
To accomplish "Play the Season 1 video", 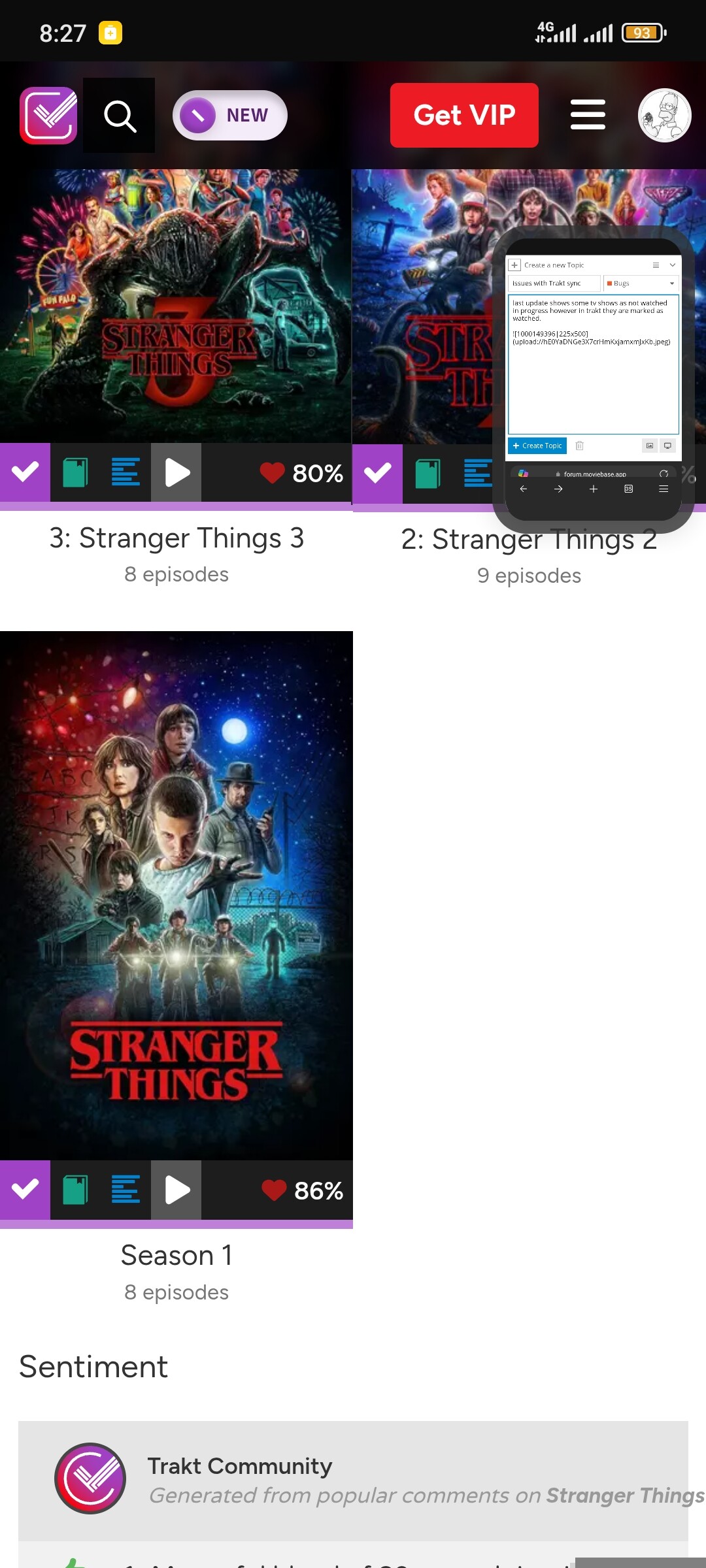I will [x=176, y=1190].
